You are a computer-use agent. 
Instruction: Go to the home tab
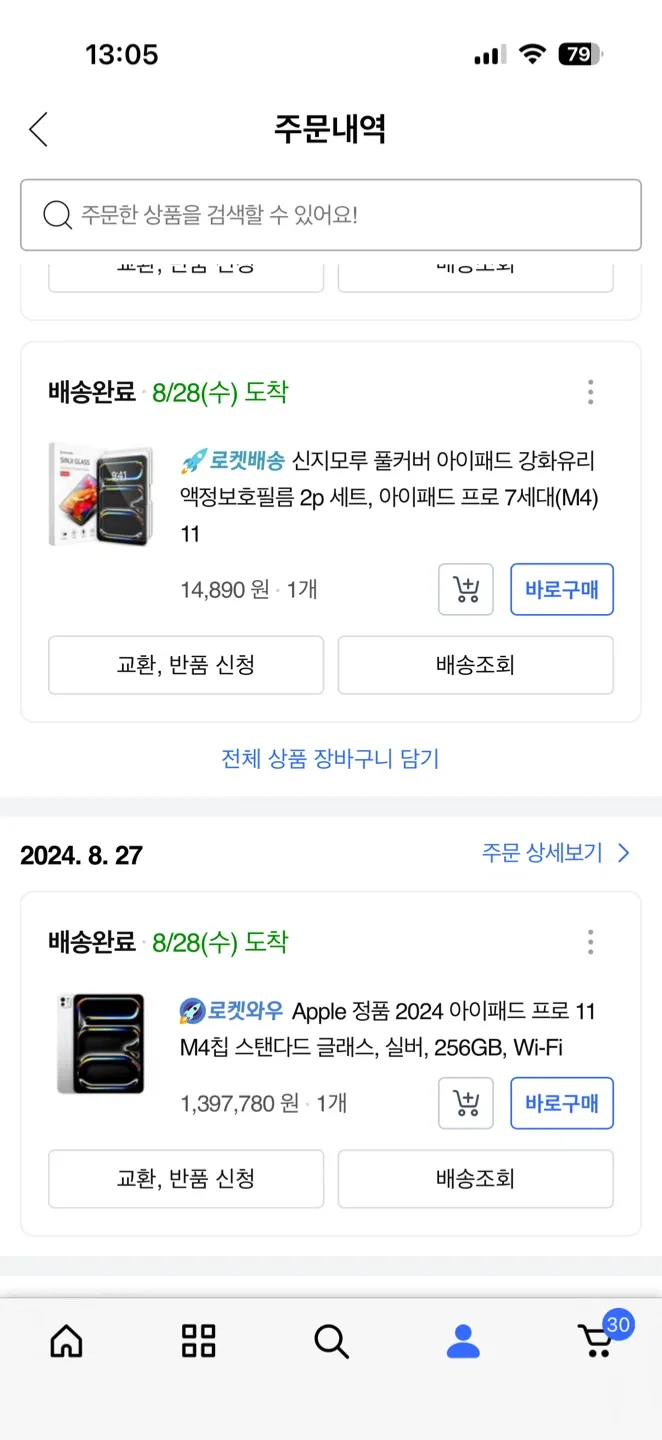[66, 1341]
